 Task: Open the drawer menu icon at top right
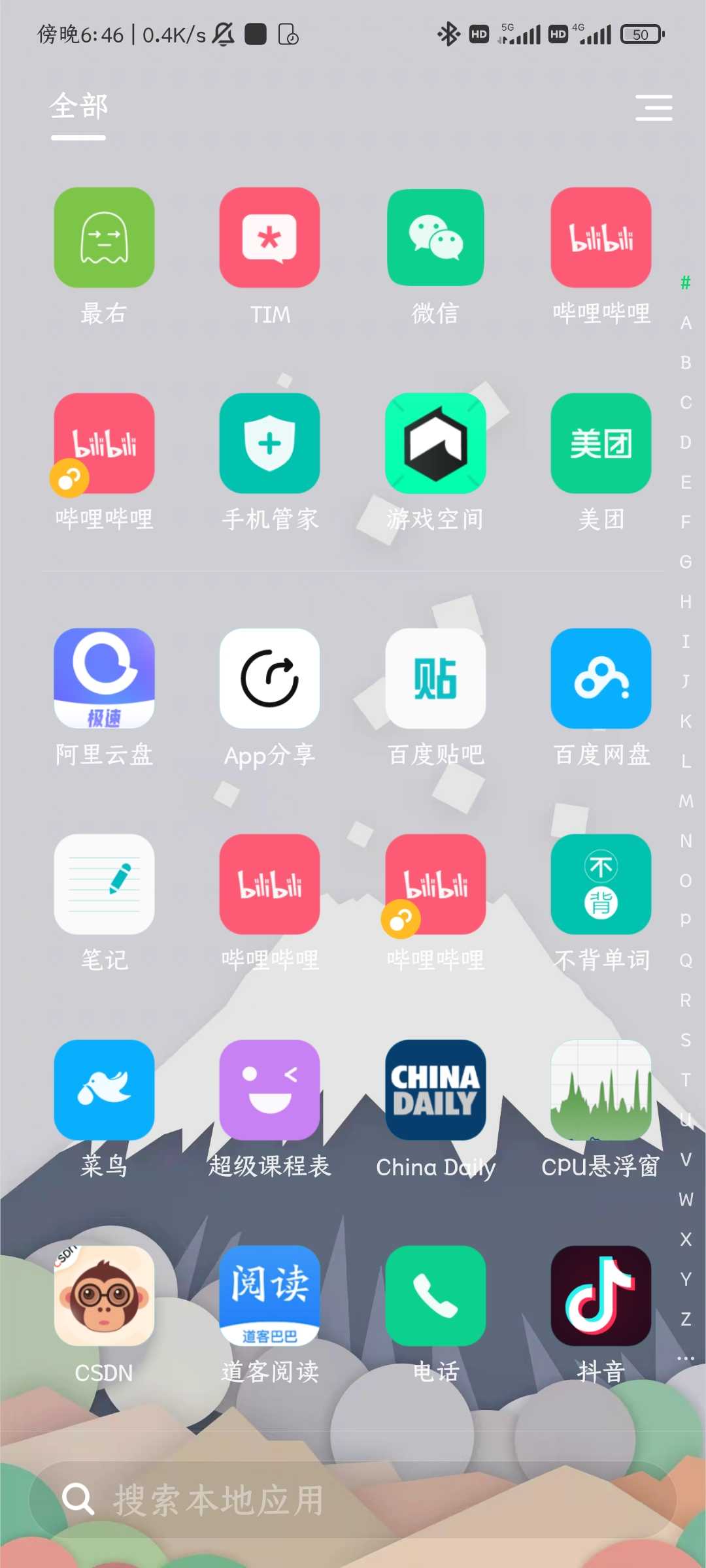pos(654,108)
